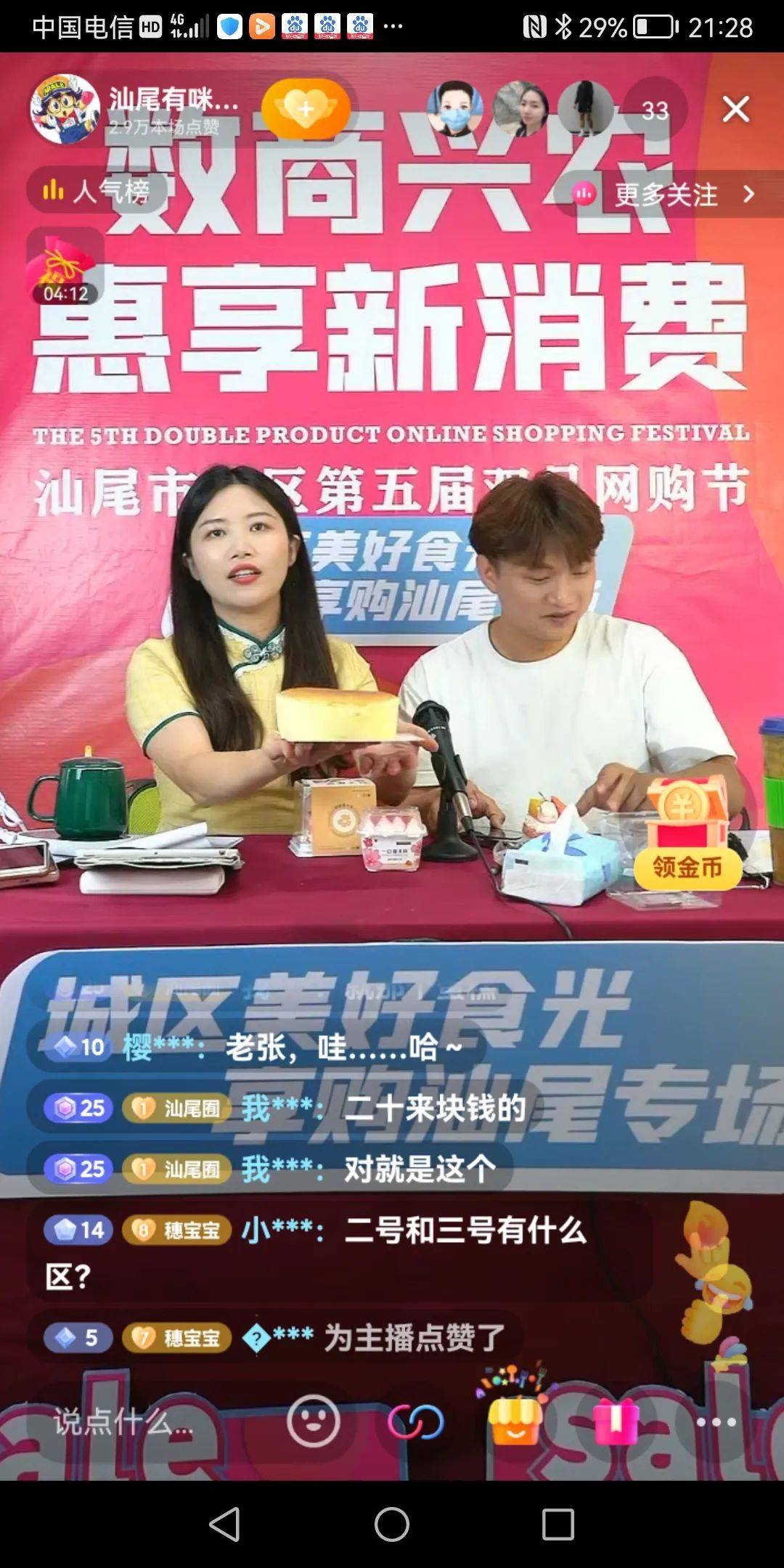Tap 领金币 to claim coins
The width and height of the screenshot is (784, 1568).
(x=687, y=865)
